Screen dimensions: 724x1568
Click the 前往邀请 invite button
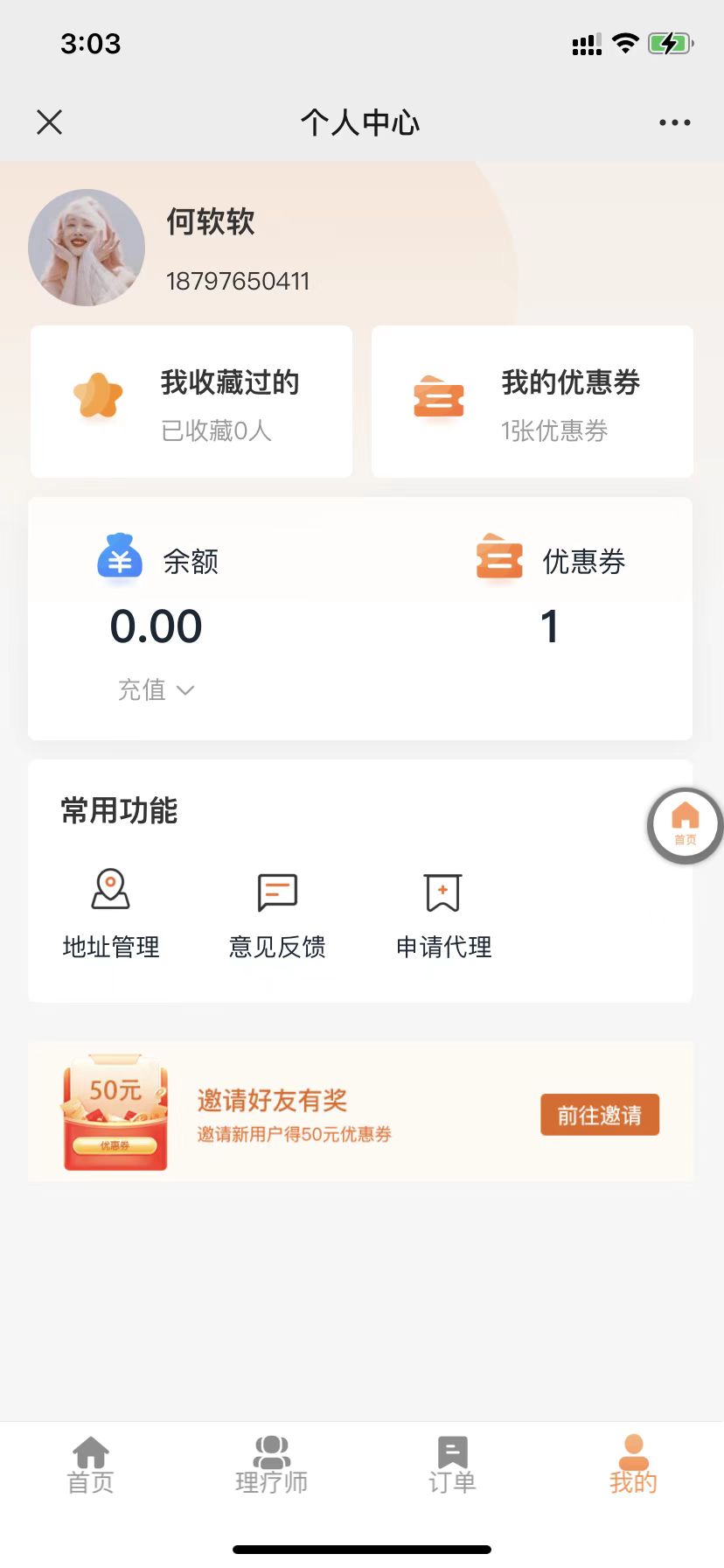599,1114
